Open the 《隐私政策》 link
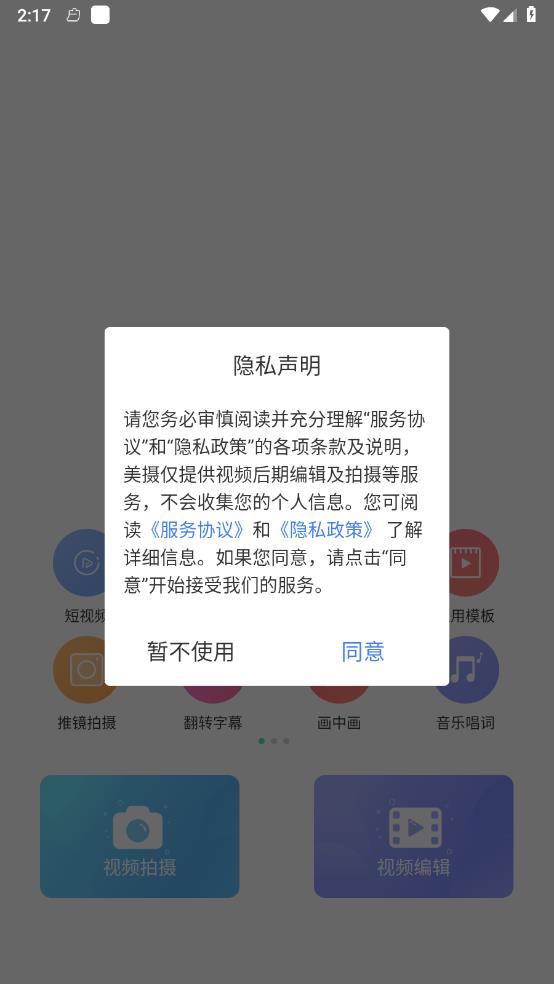554x984 pixels. (x=328, y=530)
